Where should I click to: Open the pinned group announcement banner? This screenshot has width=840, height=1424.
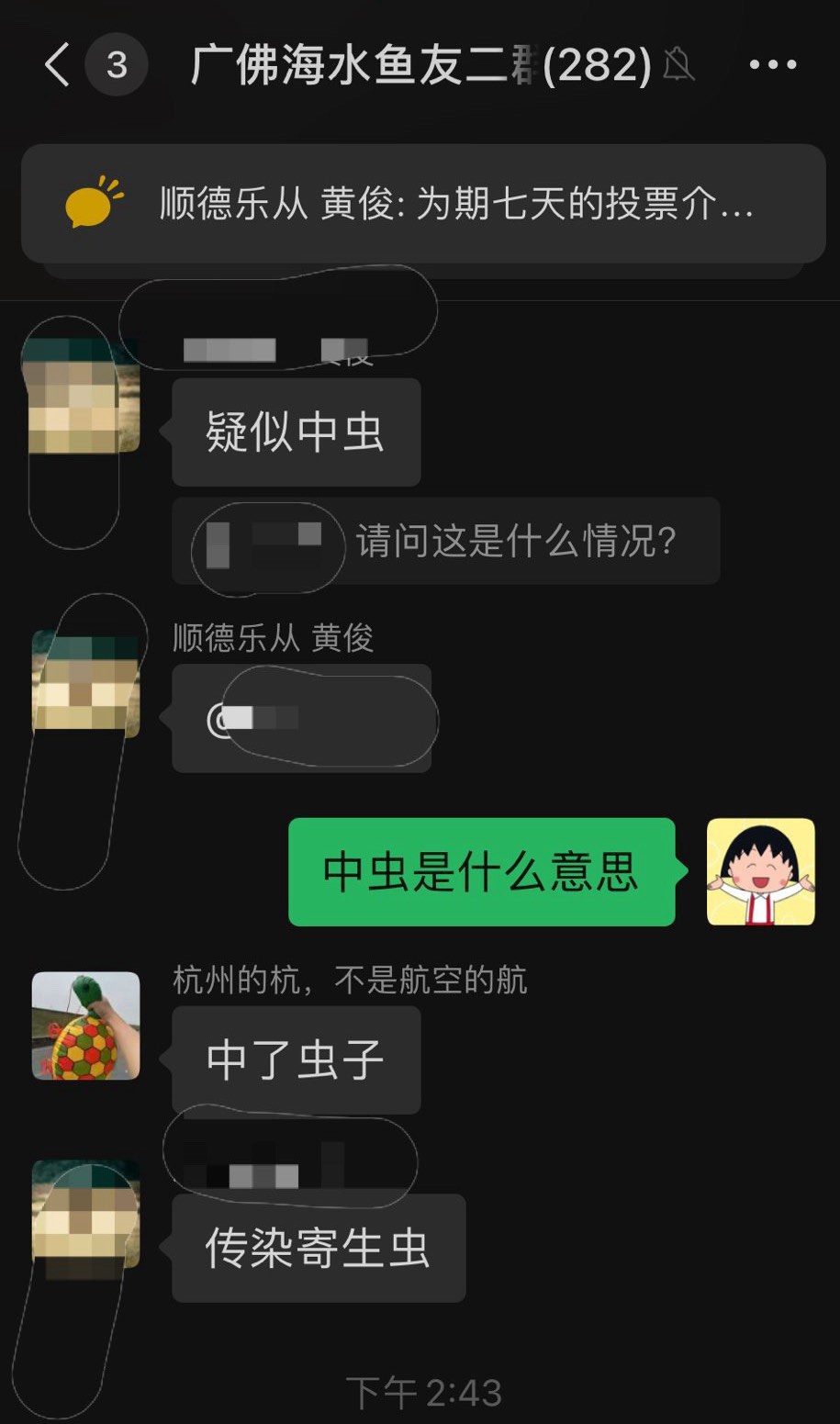[x=422, y=204]
